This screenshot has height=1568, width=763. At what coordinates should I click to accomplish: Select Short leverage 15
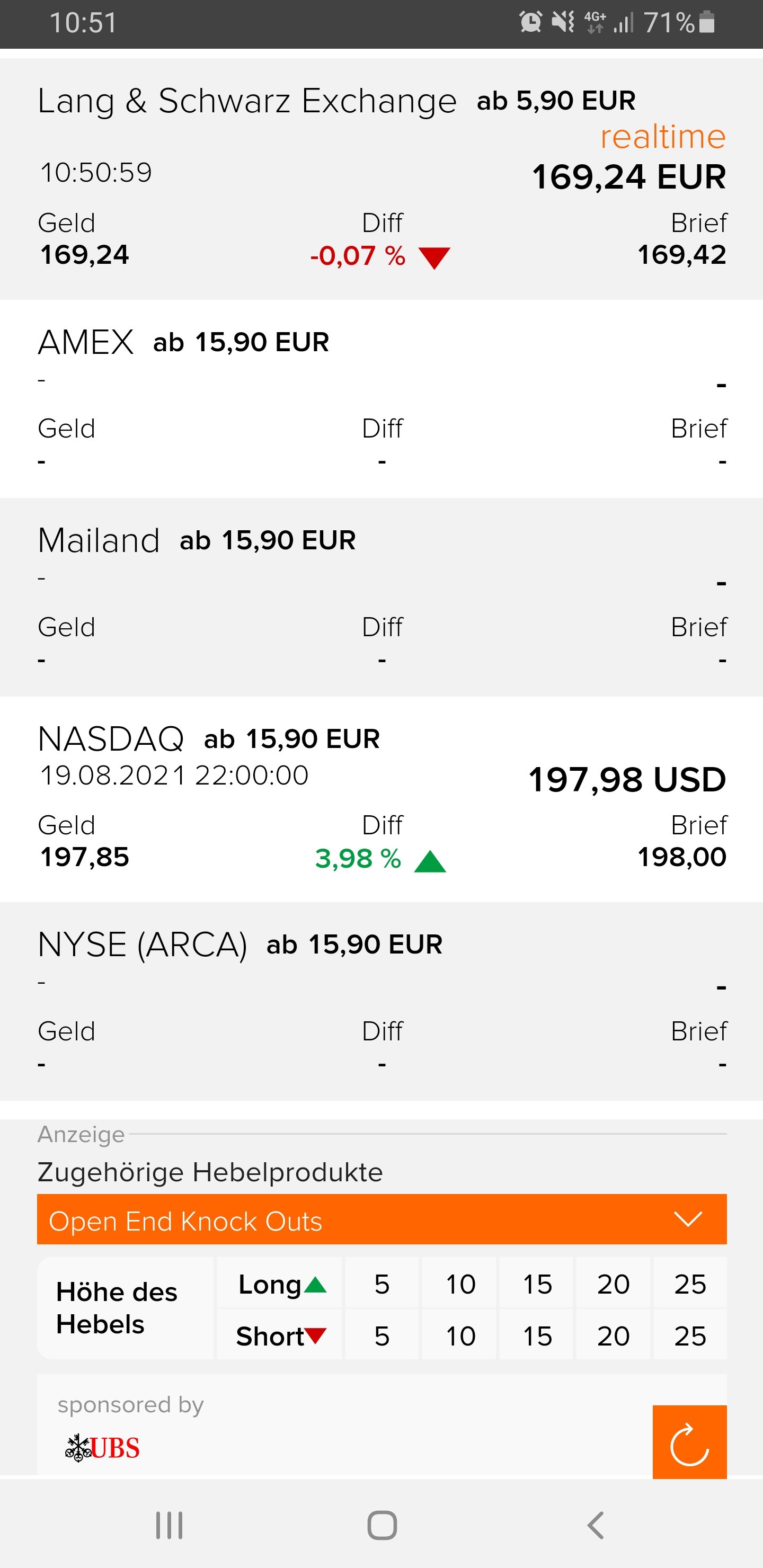click(x=537, y=1336)
